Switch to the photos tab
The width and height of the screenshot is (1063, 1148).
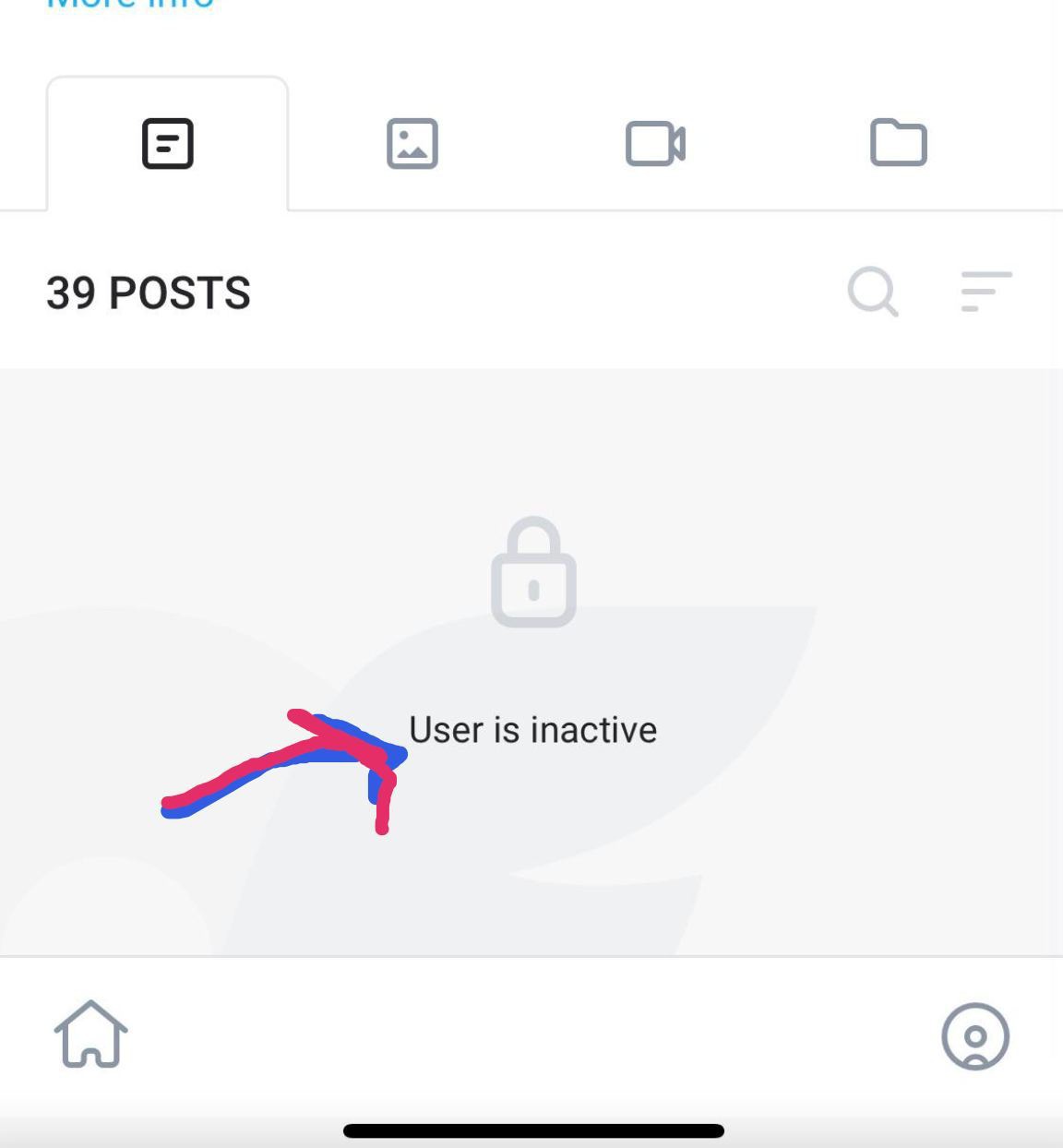[x=412, y=144]
